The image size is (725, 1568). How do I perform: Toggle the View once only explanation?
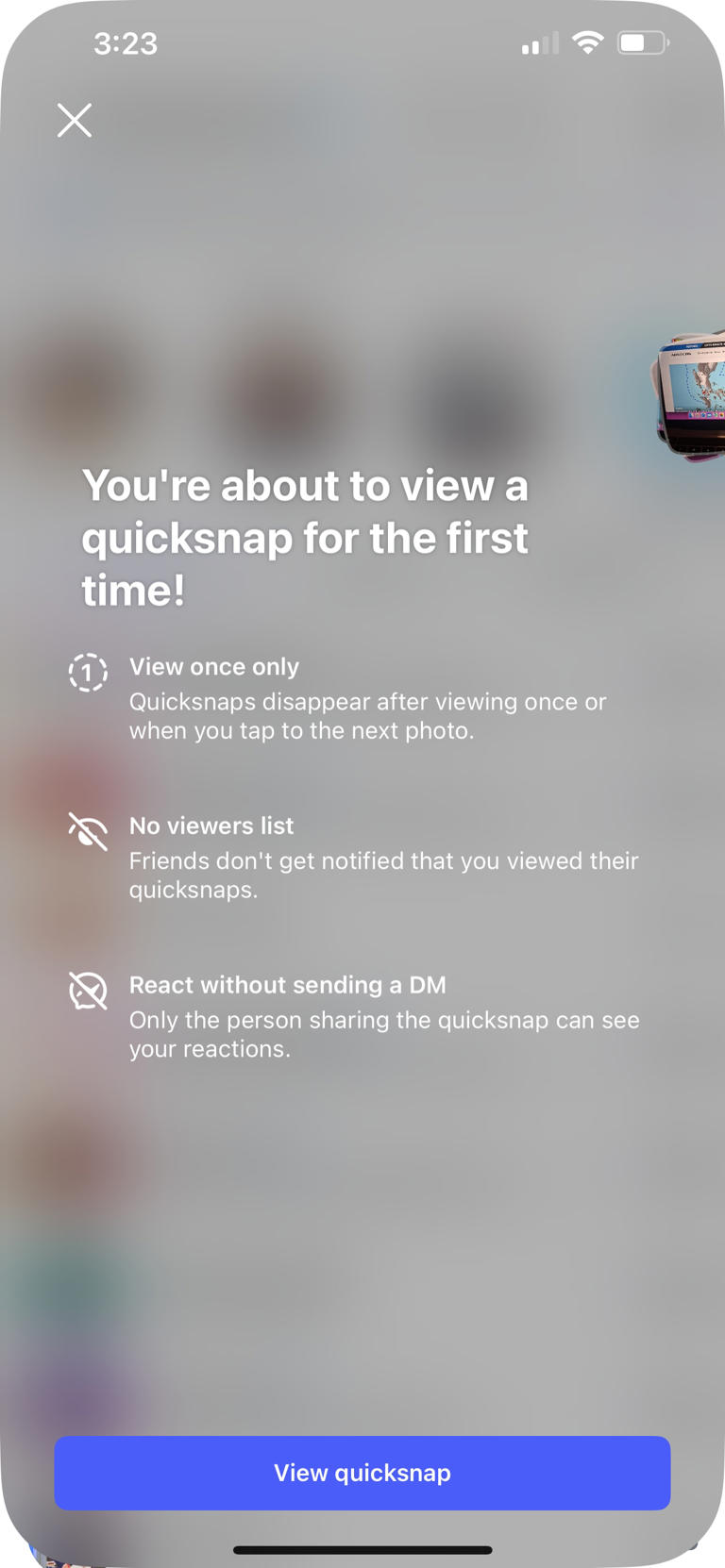(368, 715)
